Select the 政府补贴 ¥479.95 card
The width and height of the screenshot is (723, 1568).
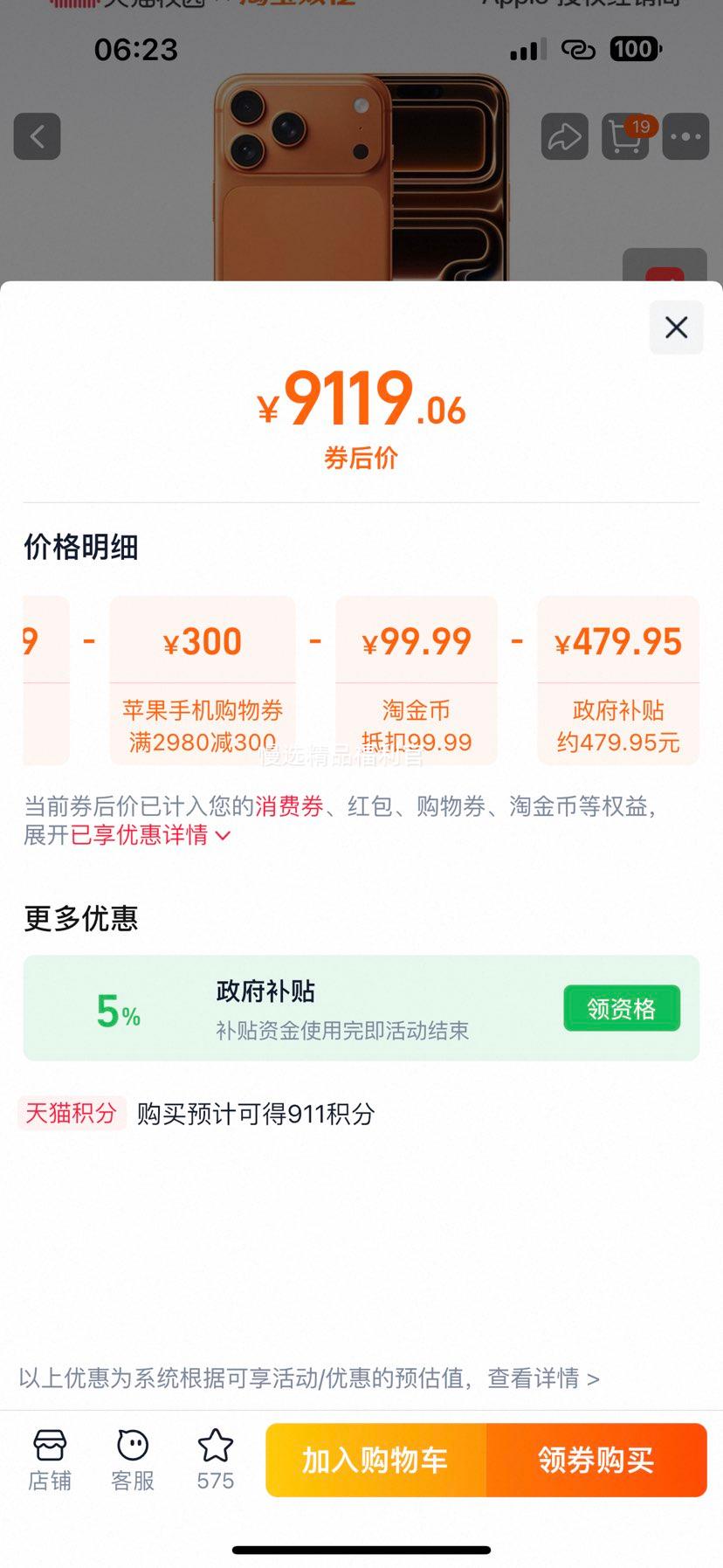click(x=618, y=680)
